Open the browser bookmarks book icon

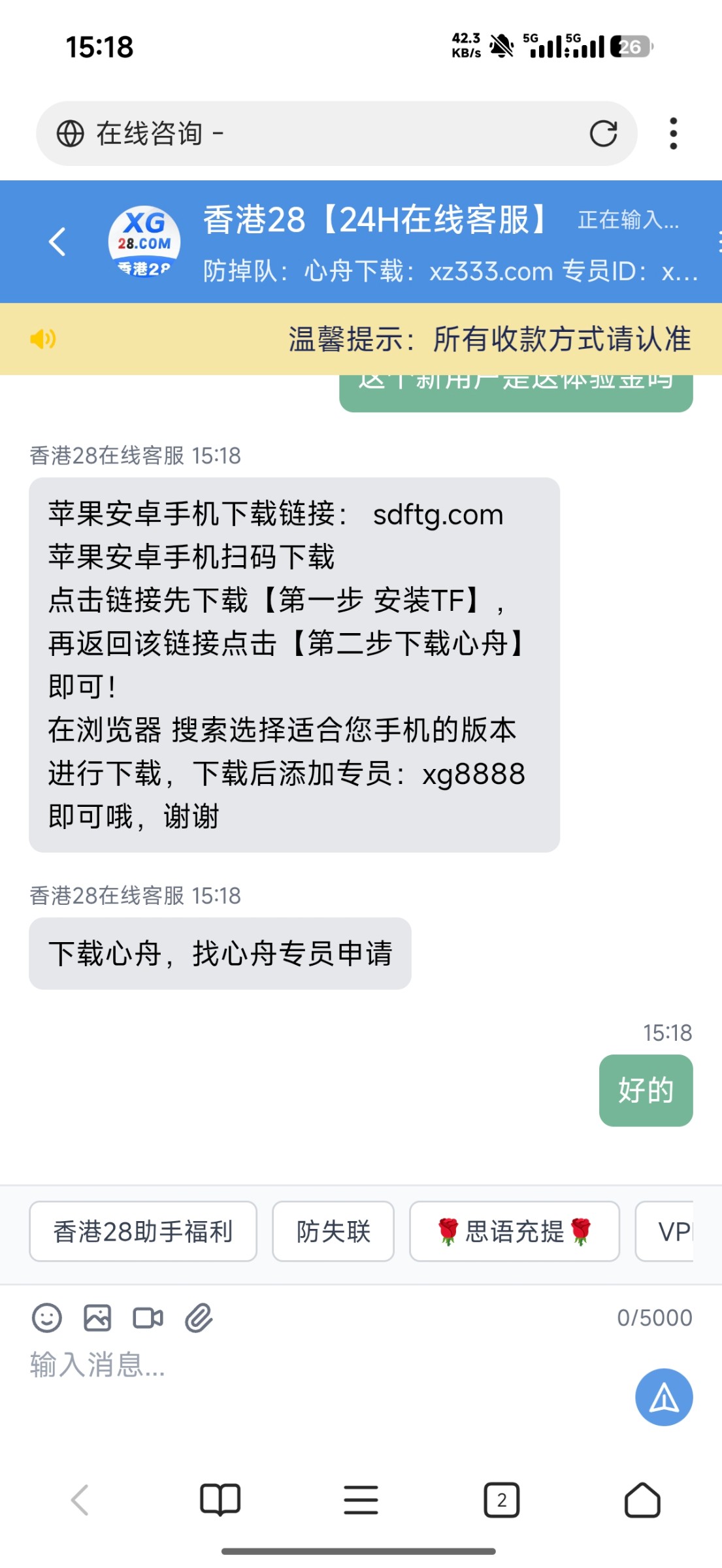point(220,1499)
